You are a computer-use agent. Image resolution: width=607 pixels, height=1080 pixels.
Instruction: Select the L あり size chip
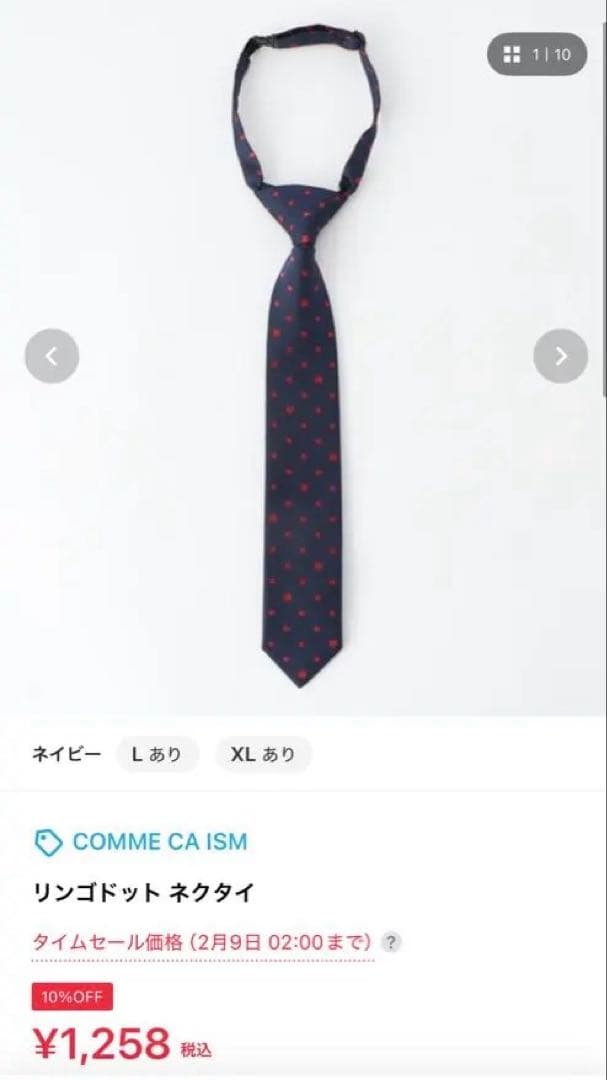(x=157, y=755)
